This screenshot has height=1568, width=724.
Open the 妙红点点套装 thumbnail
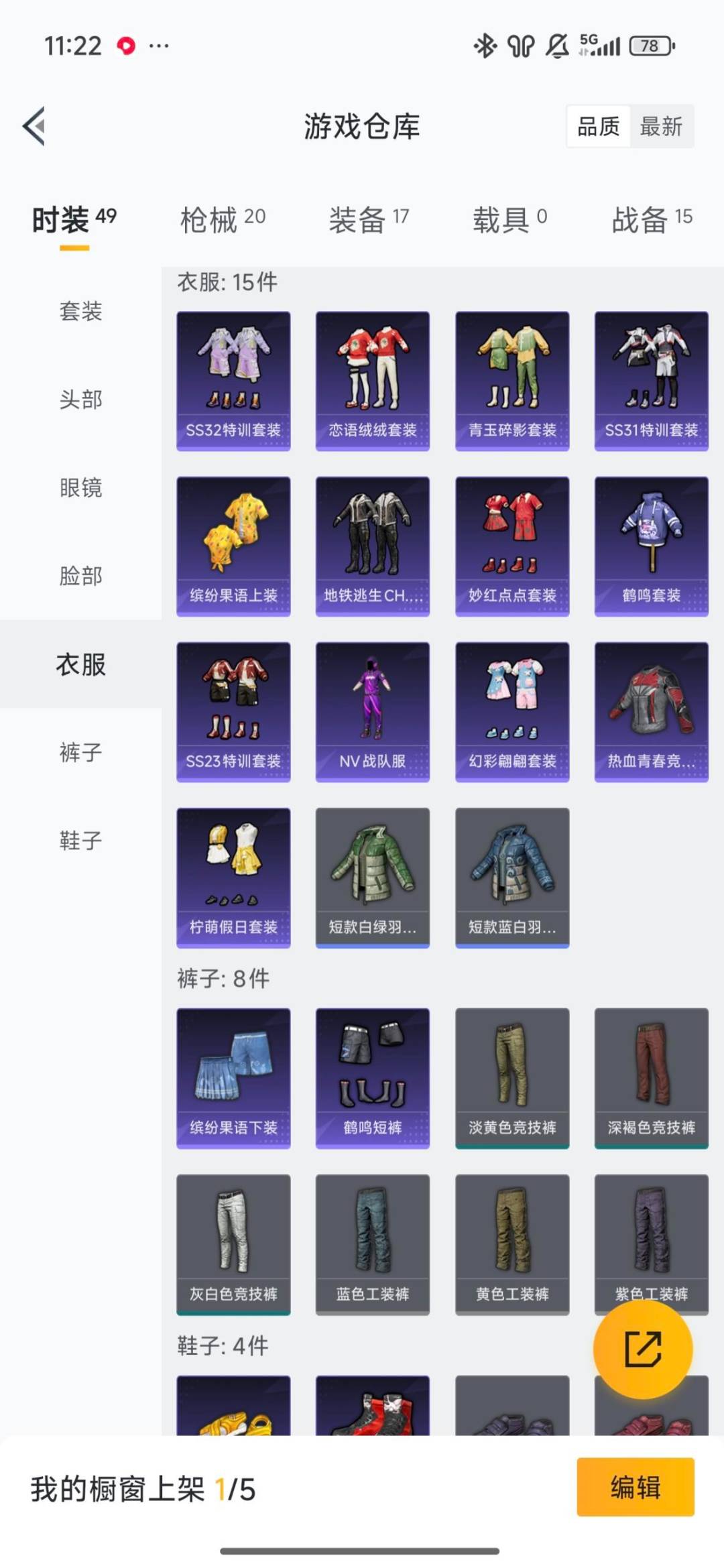click(511, 544)
